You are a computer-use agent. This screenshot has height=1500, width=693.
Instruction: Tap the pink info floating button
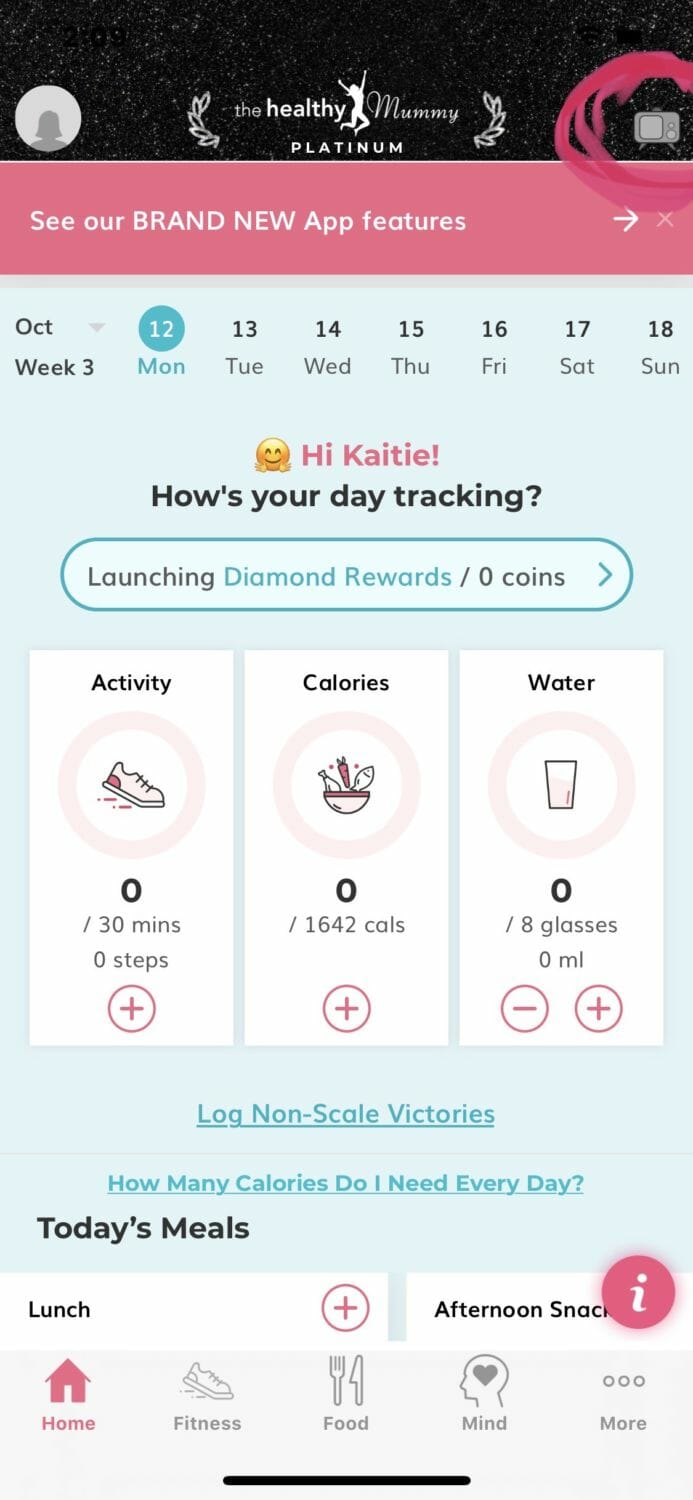[638, 1292]
